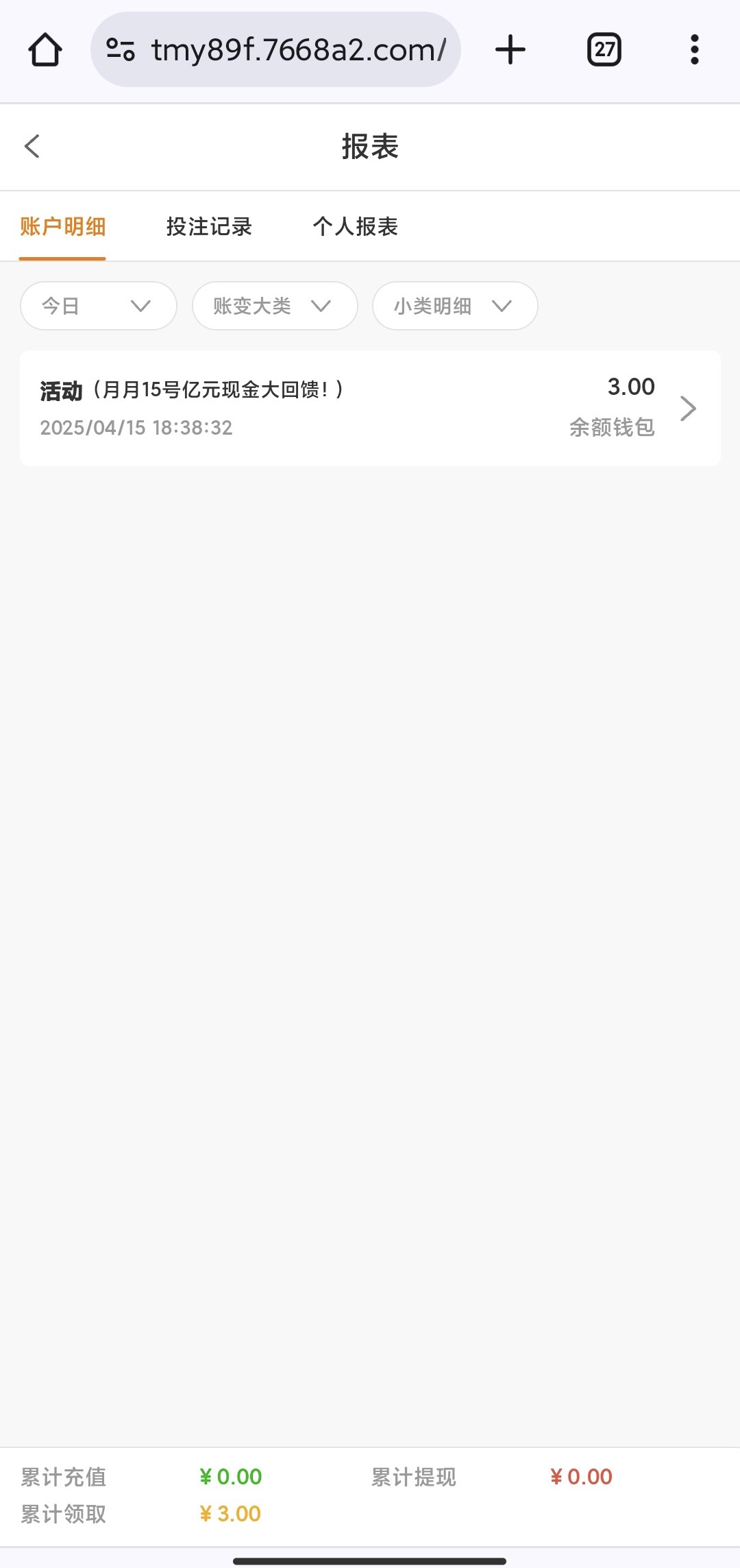Open the browser overflow menu
This screenshot has height=1568, width=740.
coord(695,50)
